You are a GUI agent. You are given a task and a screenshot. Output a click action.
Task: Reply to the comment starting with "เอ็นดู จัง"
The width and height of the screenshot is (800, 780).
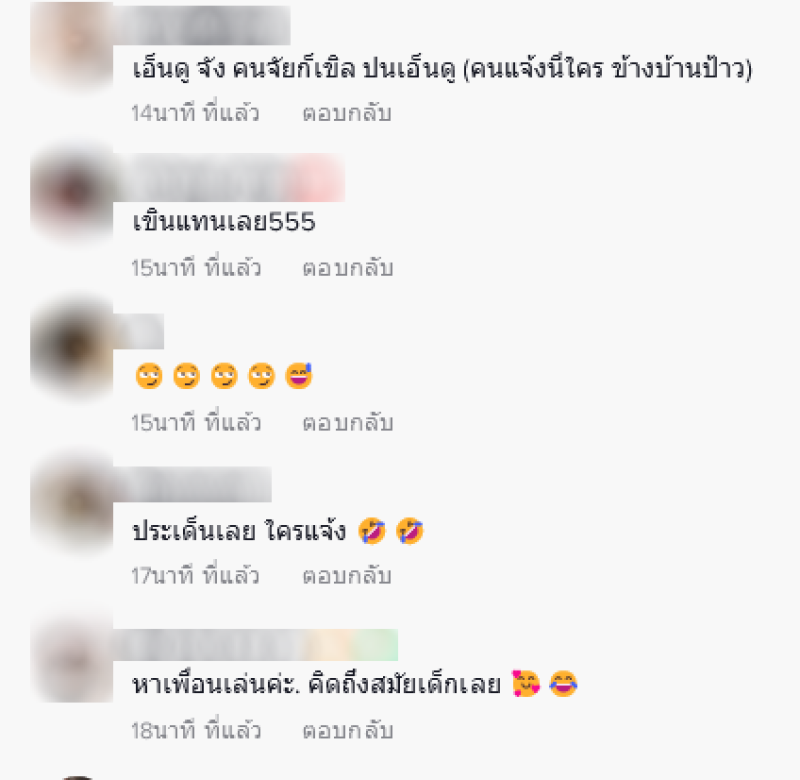click(x=347, y=113)
